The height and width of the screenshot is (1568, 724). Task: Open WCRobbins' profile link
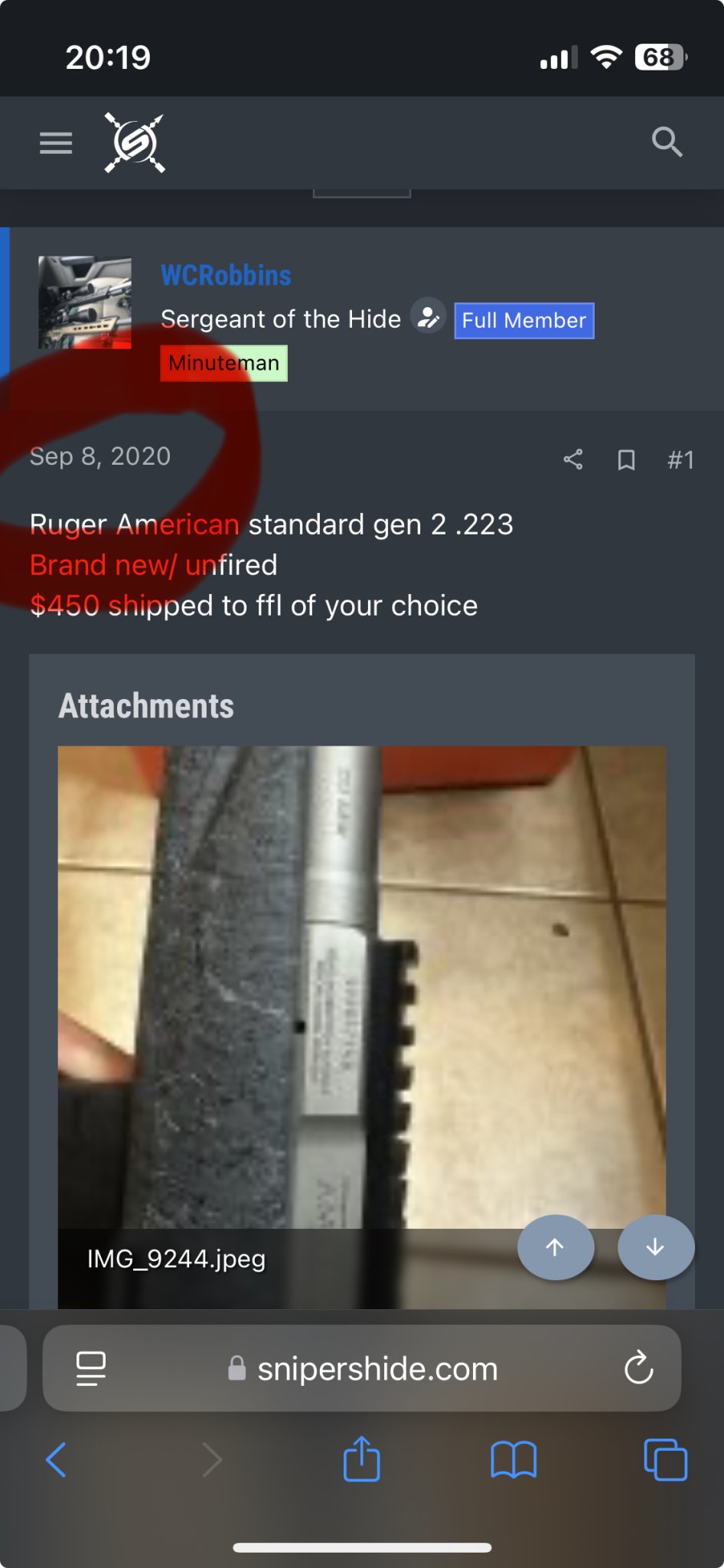[226, 275]
